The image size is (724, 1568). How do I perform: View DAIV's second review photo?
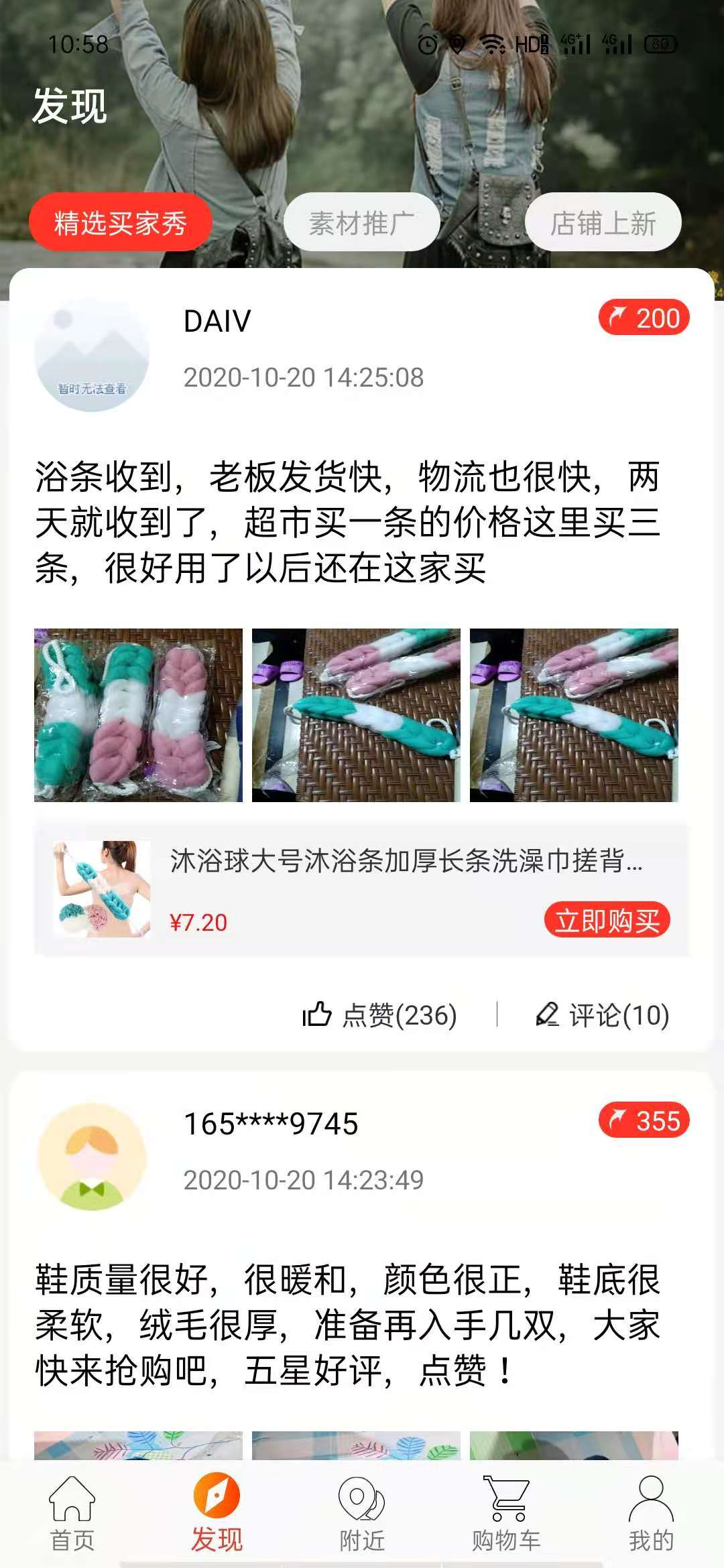[x=356, y=715]
